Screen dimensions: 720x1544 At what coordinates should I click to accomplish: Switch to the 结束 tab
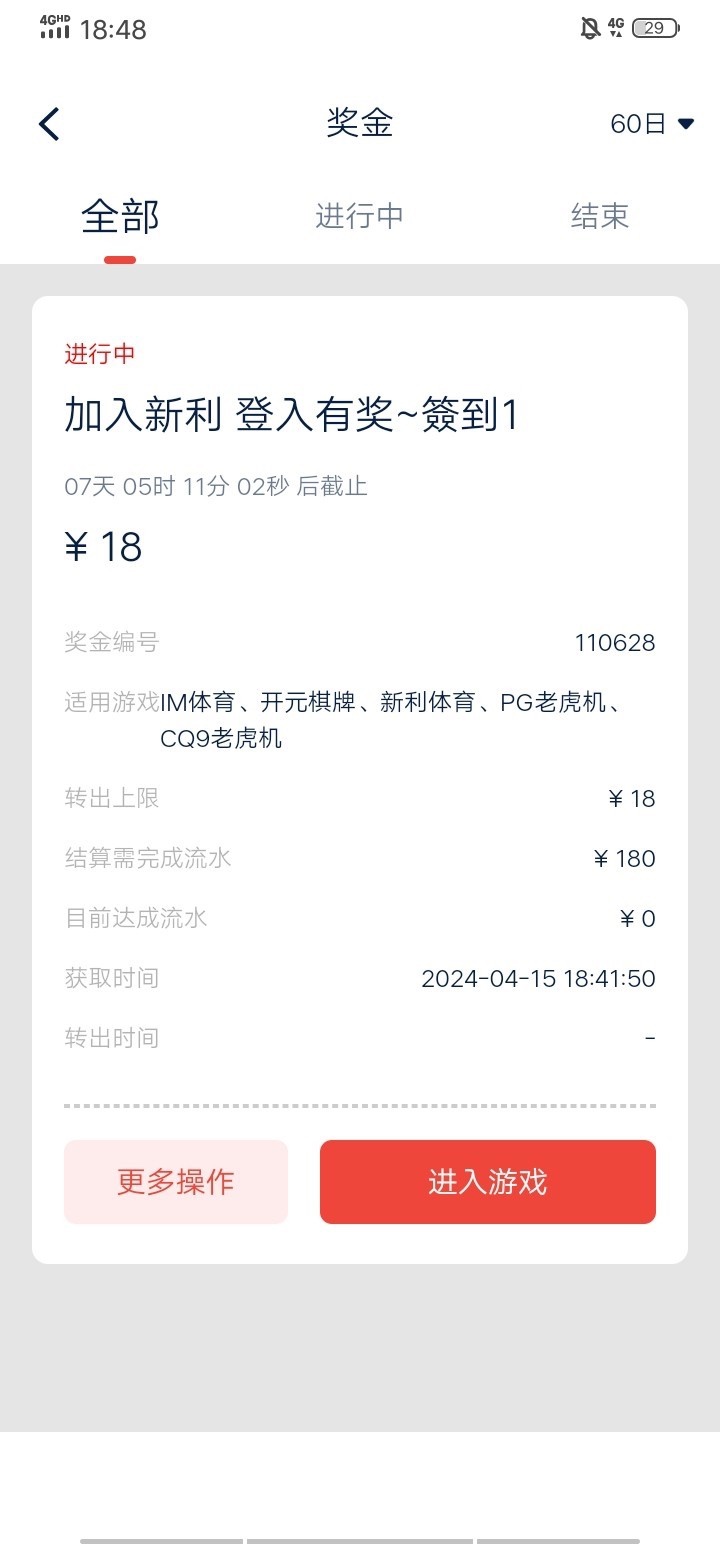600,216
